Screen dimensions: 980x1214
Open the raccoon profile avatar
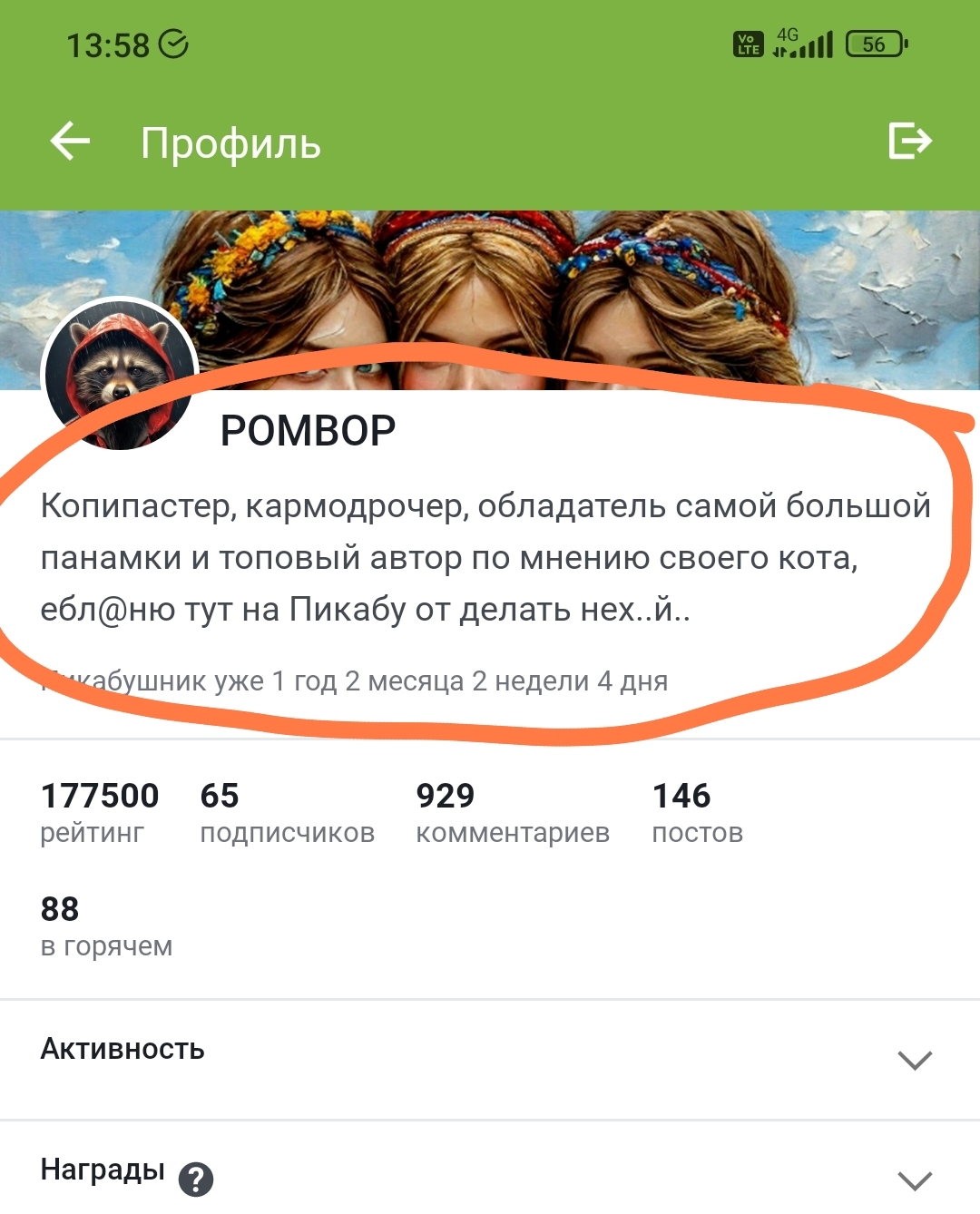pos(120,374)
